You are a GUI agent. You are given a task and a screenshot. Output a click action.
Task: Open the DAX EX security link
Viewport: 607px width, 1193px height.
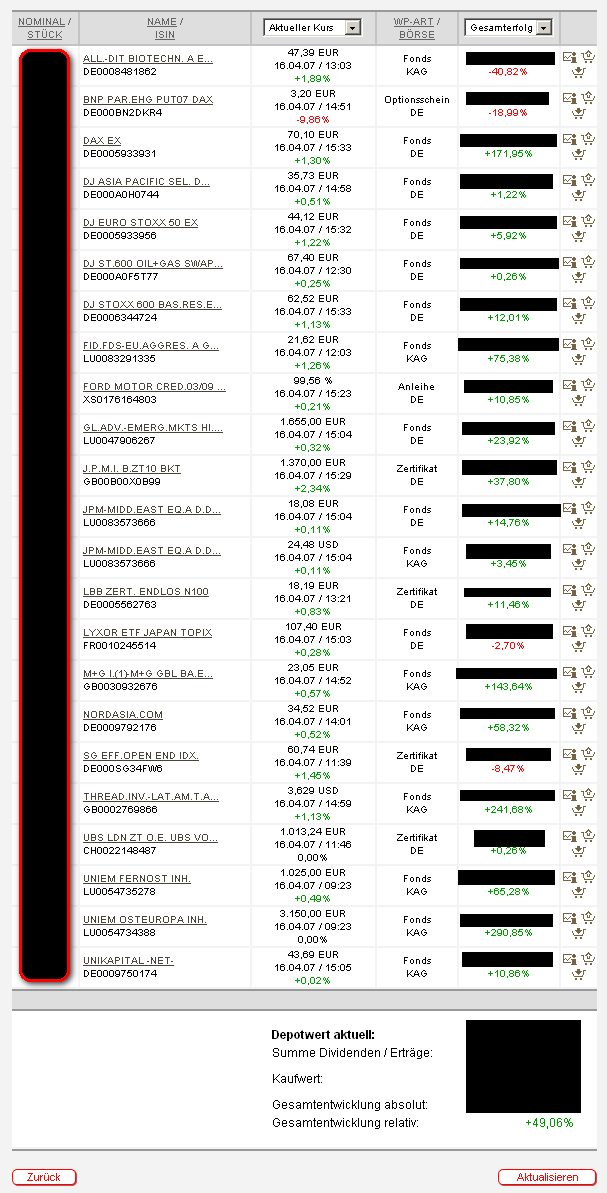tap(102, 141)
